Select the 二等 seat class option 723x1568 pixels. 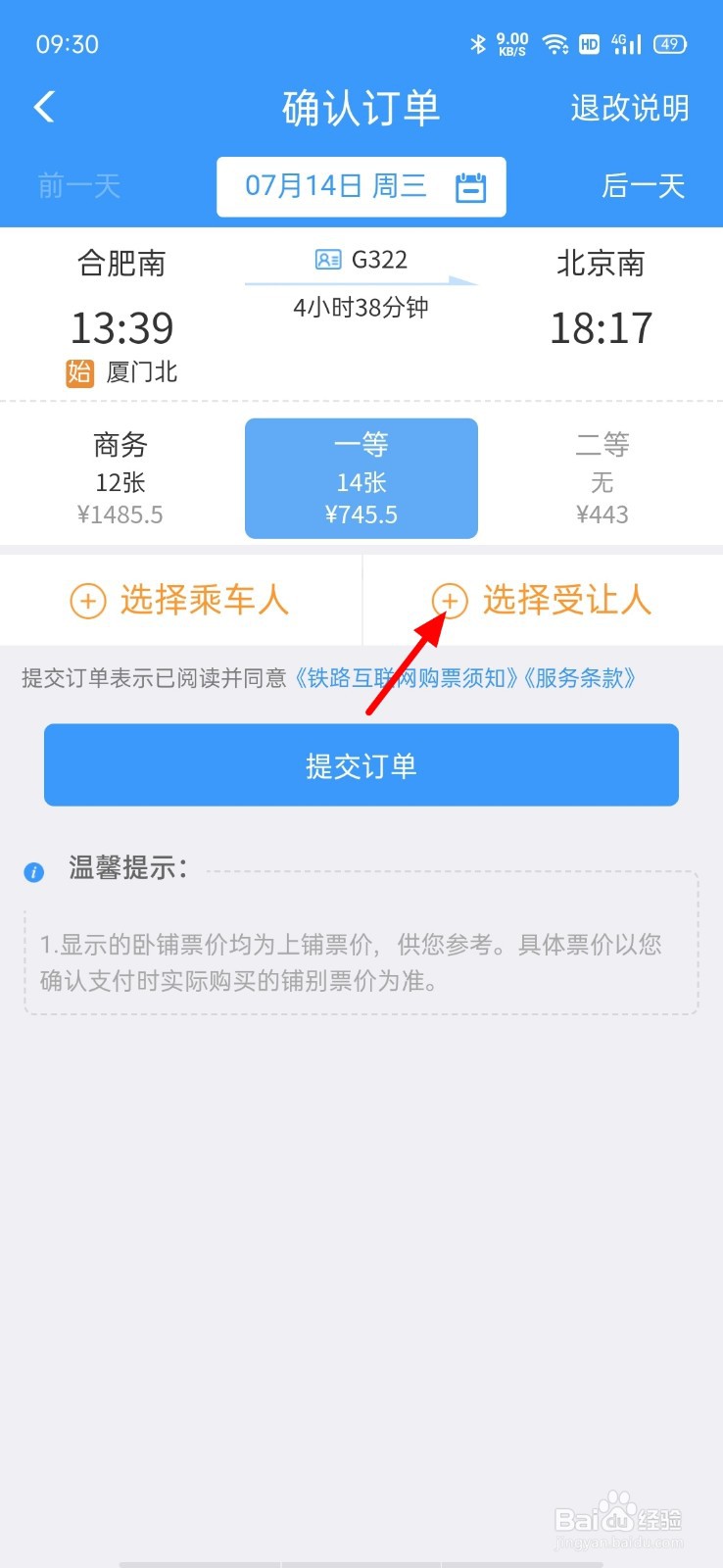click(x=602, y=477)
